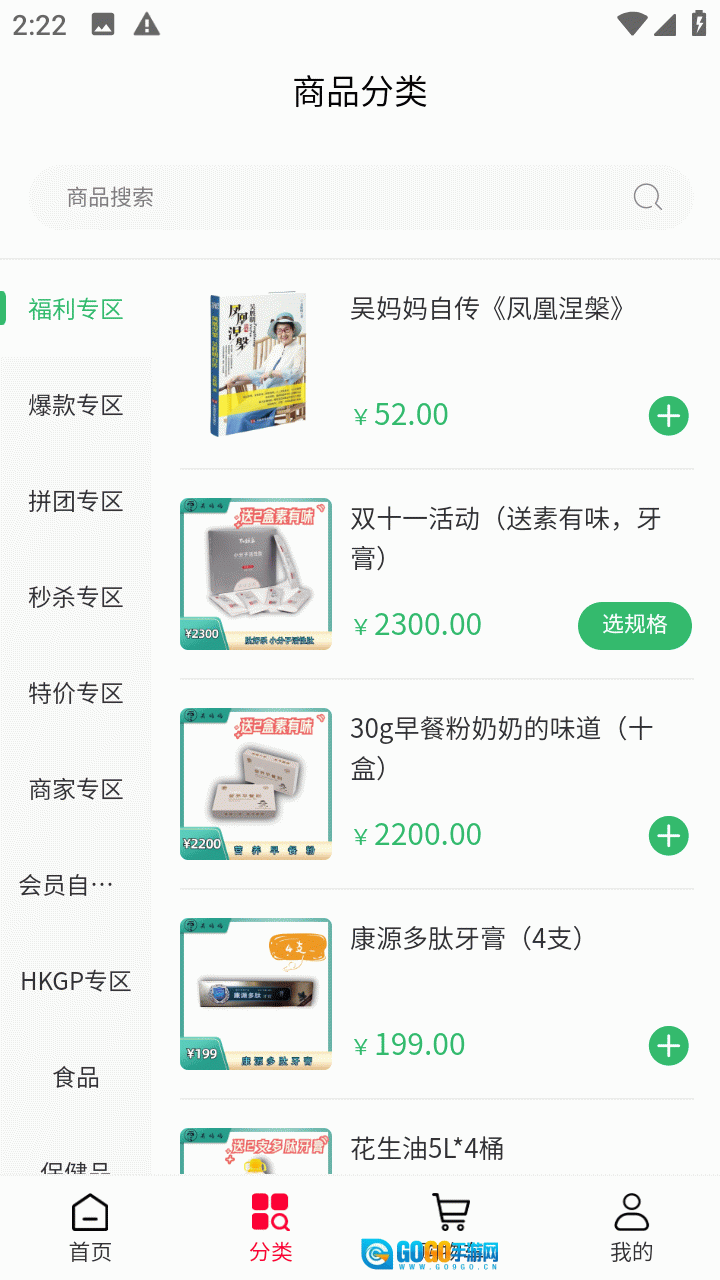Switch to the 我的 profile tab
Screen dimensions: 720x1280
631,1227
